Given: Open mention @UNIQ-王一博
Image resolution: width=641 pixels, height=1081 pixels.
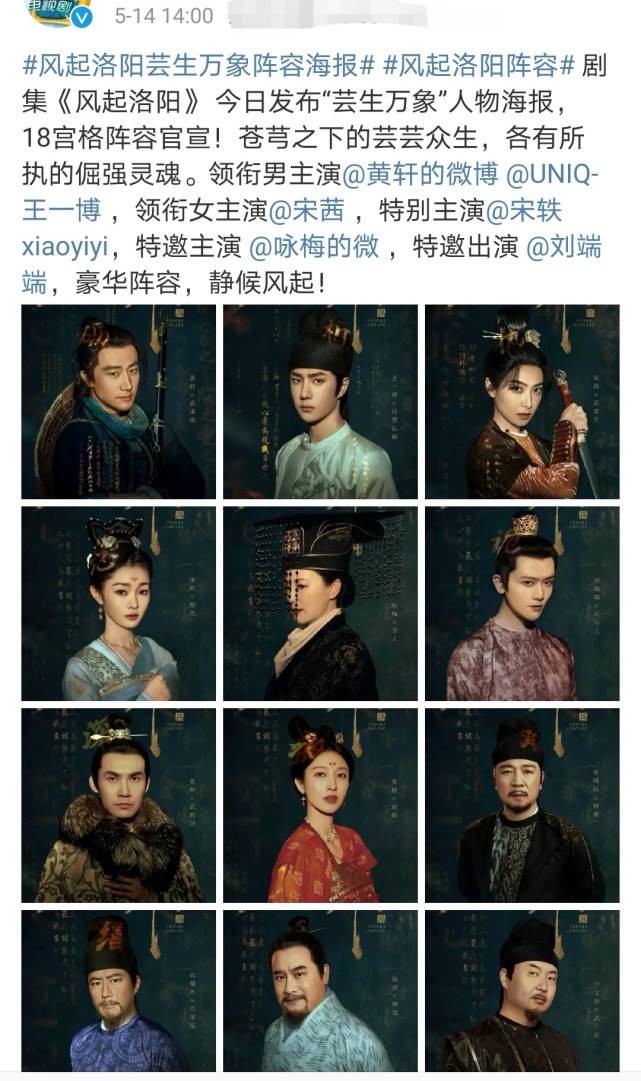Looking at the screenshot, I should (552, 174).
